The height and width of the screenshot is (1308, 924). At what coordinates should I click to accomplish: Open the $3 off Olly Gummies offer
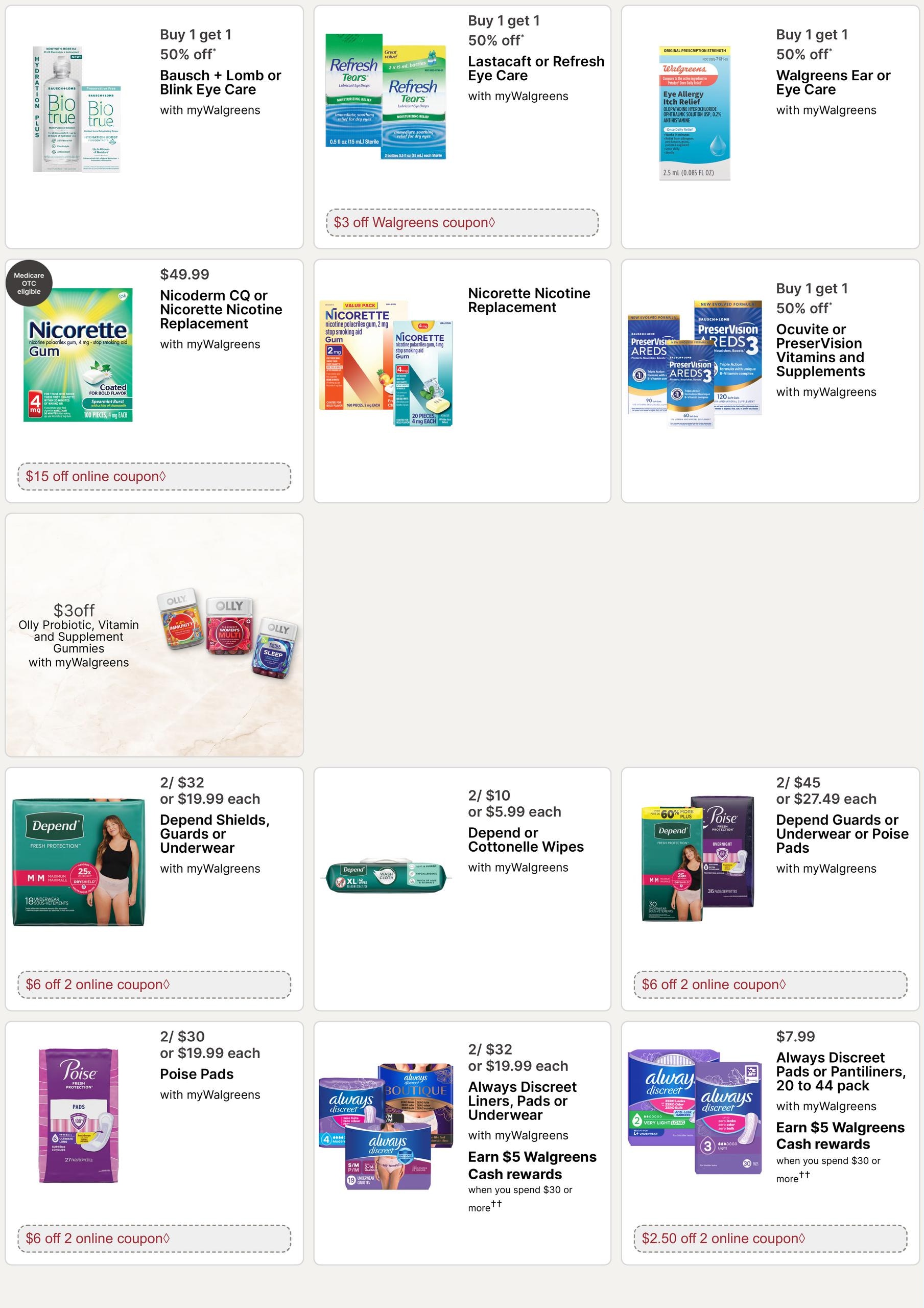154,635
